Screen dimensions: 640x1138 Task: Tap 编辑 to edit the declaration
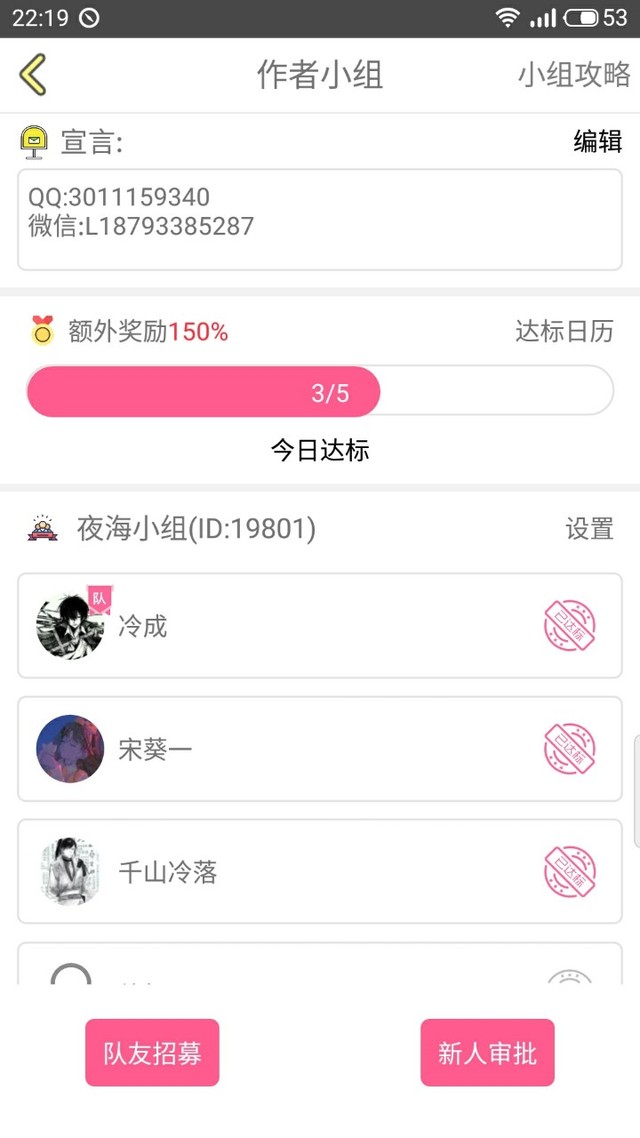point(597,142)
